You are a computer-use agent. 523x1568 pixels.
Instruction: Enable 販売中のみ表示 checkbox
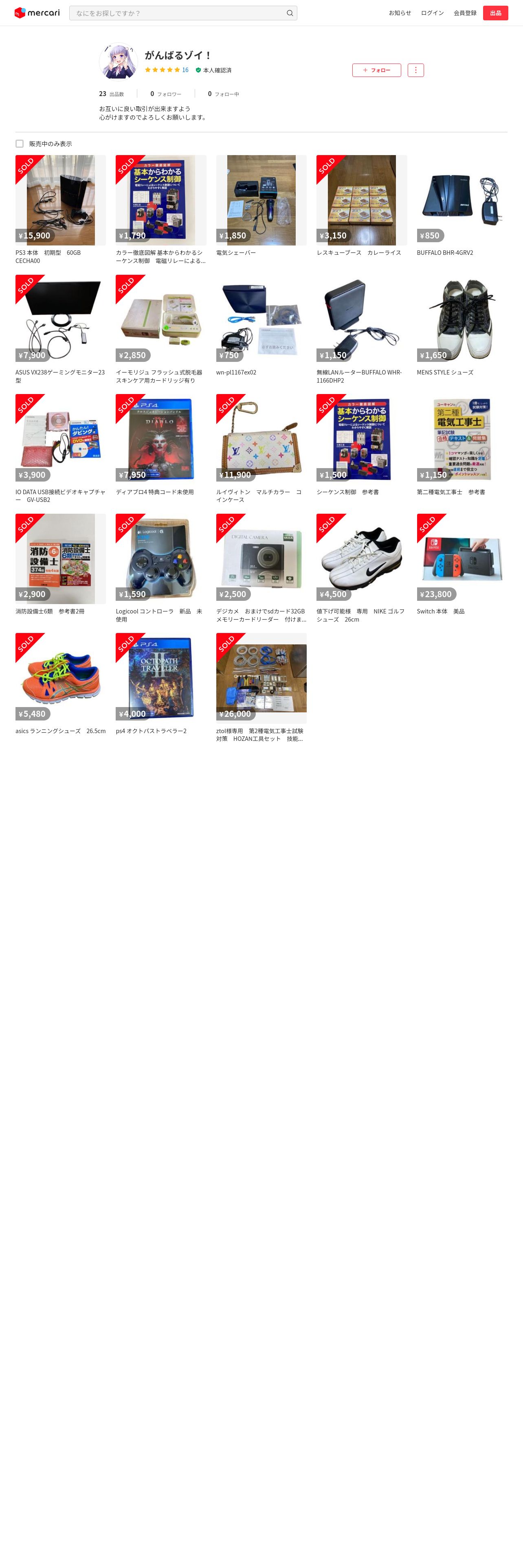pos(20,144)
